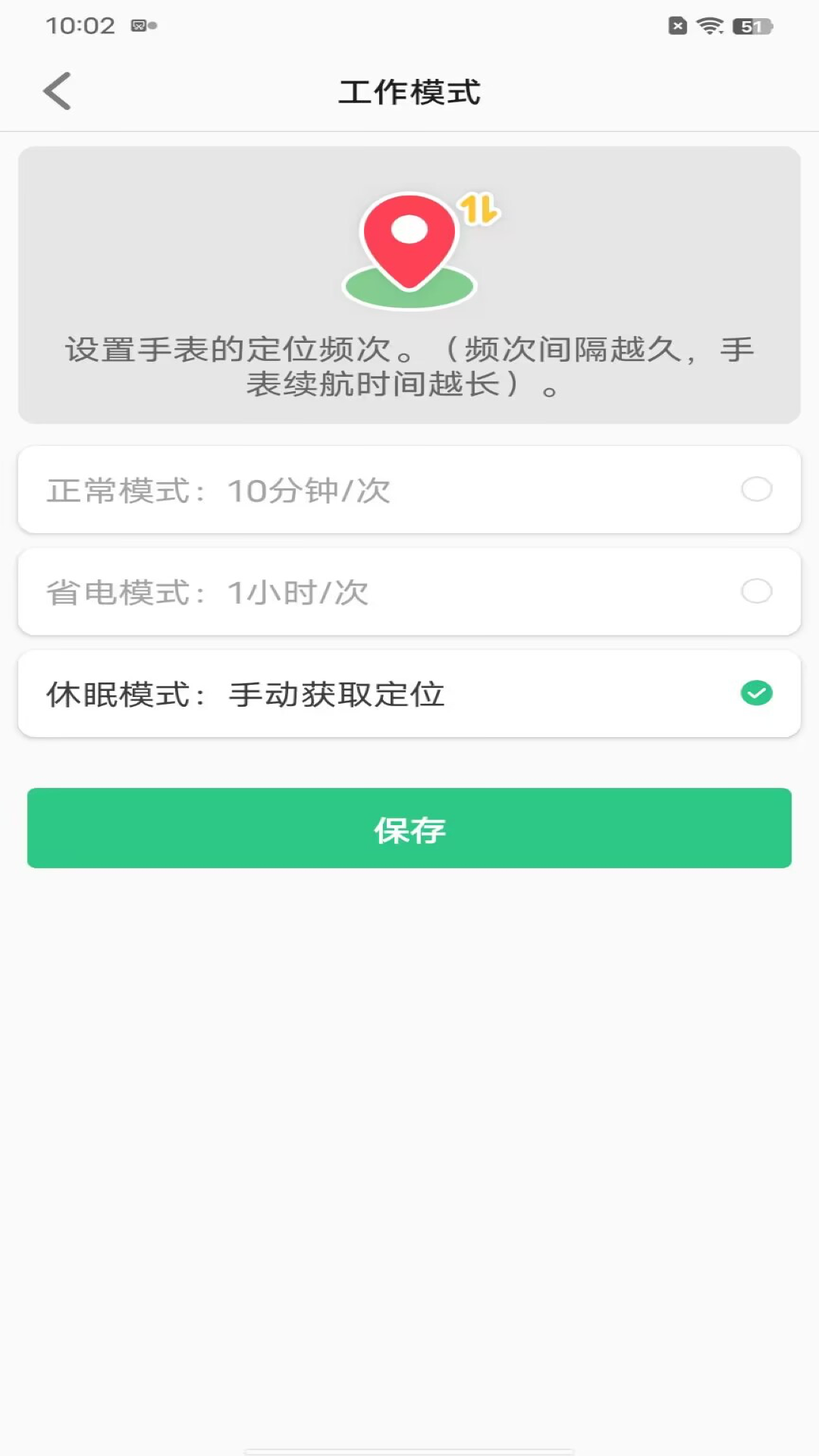This screenshot has height=1456, width=819.
Task: Go back from 工作模式 screen
Action: [58, 92]
